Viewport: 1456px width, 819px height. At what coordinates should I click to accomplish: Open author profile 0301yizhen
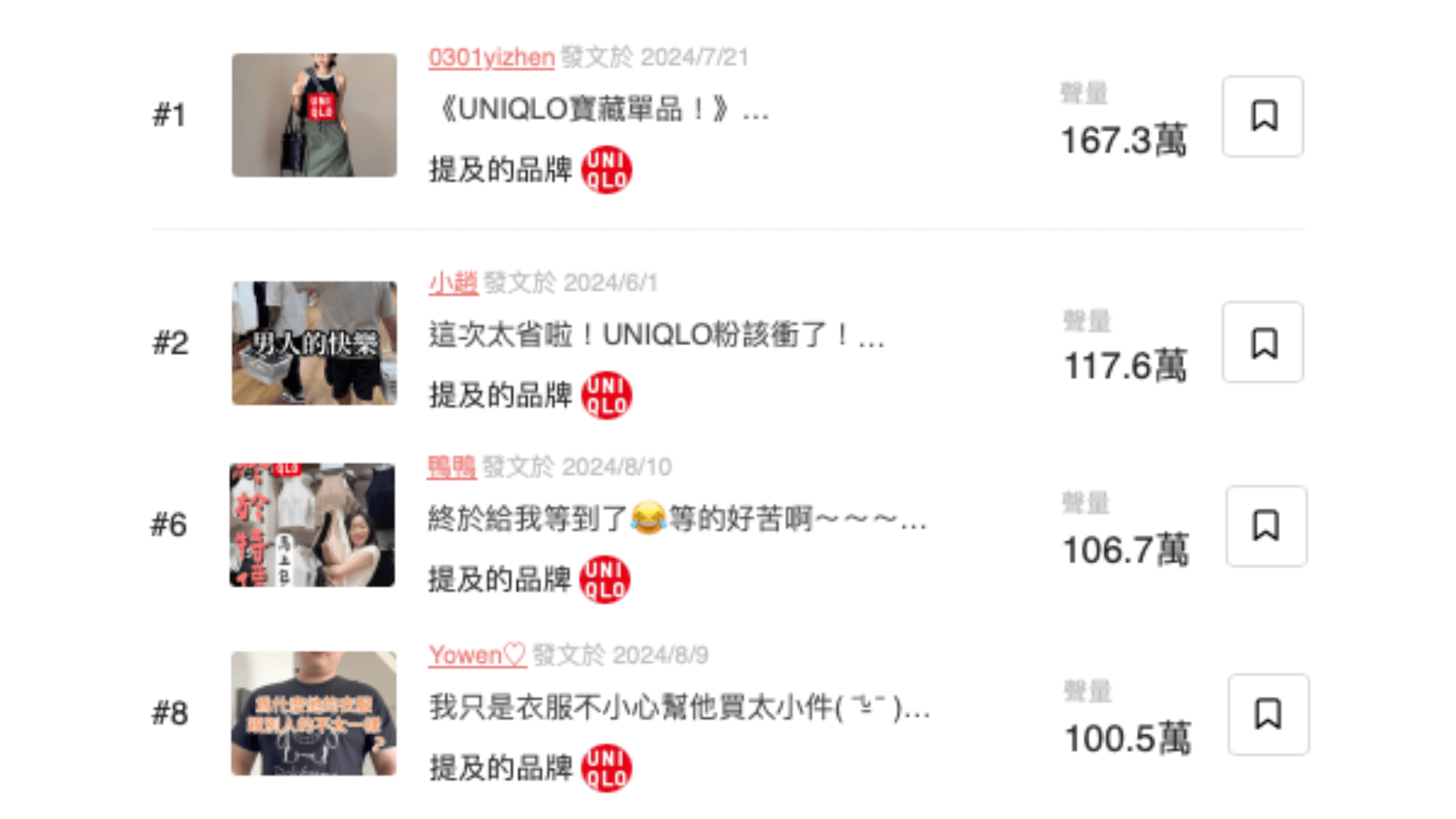[491, 57]
